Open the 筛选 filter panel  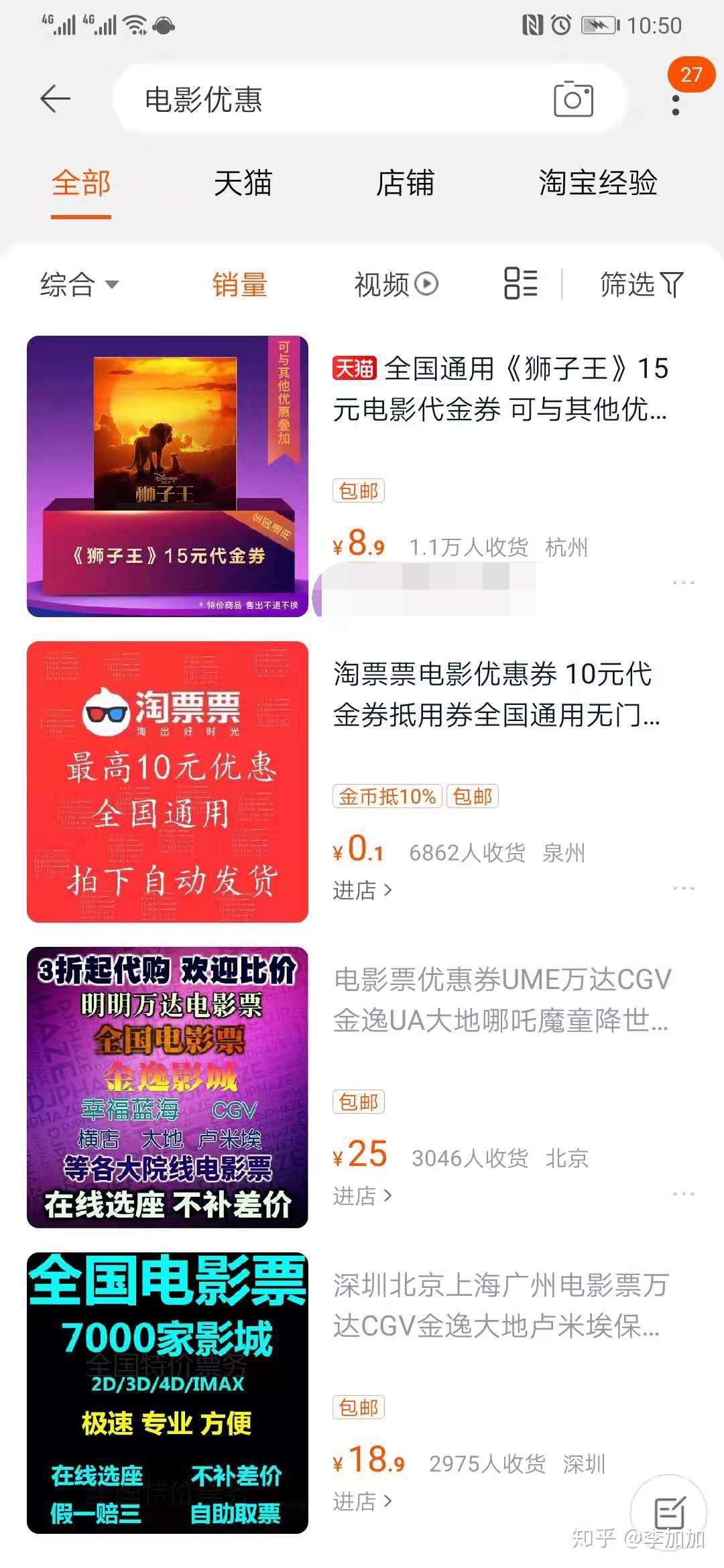(641, 284)
